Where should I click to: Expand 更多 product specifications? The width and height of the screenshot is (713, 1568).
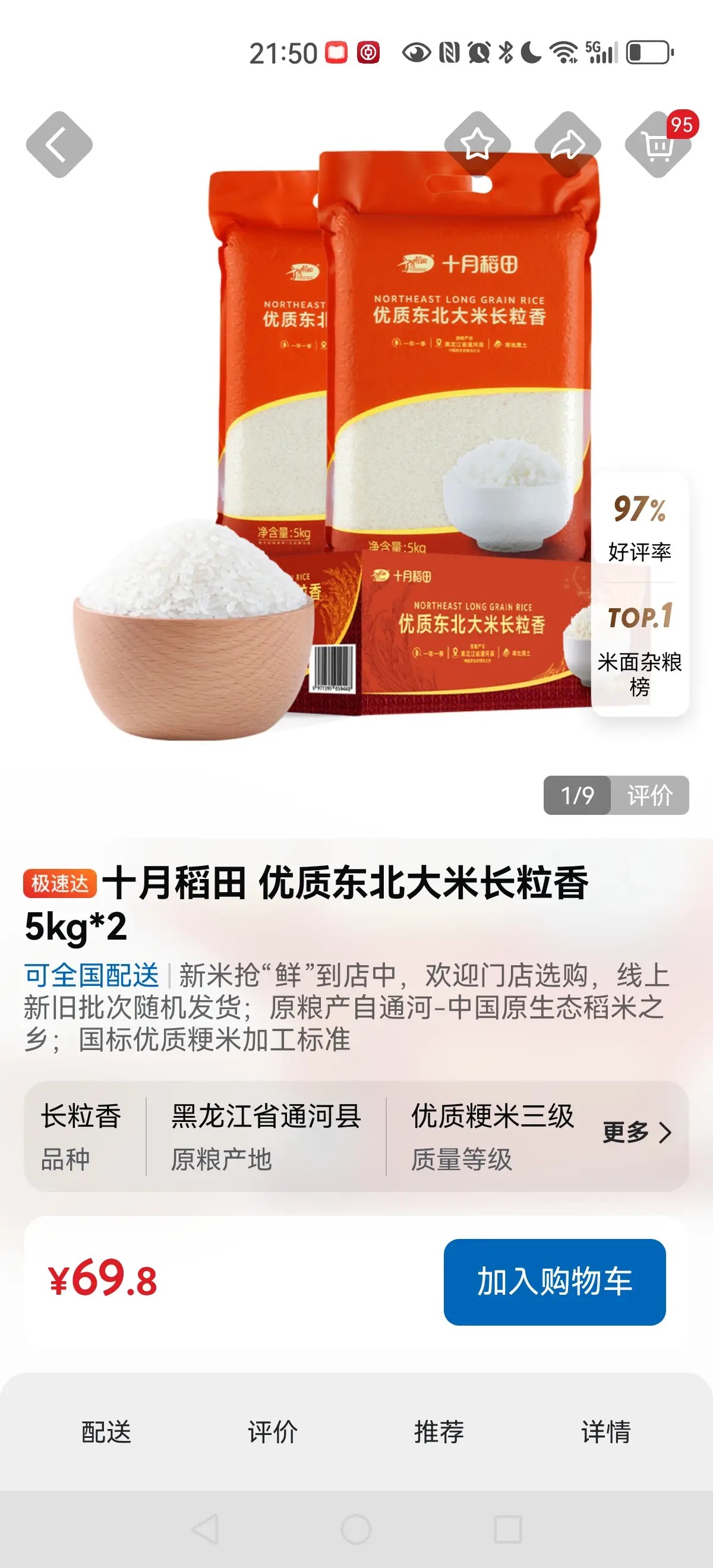point(637,1132)
